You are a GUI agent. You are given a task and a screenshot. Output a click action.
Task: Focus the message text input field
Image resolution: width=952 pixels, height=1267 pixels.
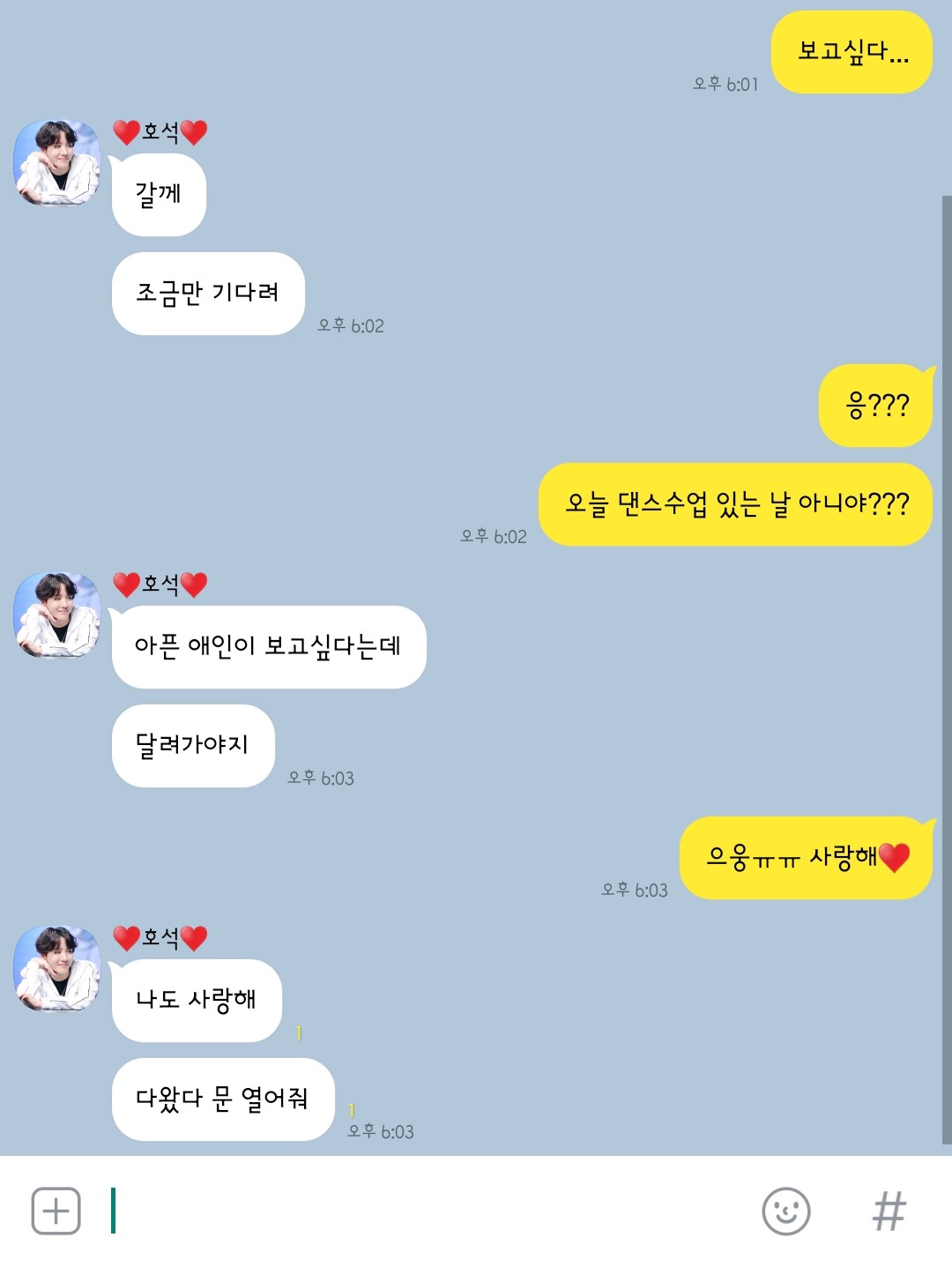pyautogui.click(x=423, y=1211)
